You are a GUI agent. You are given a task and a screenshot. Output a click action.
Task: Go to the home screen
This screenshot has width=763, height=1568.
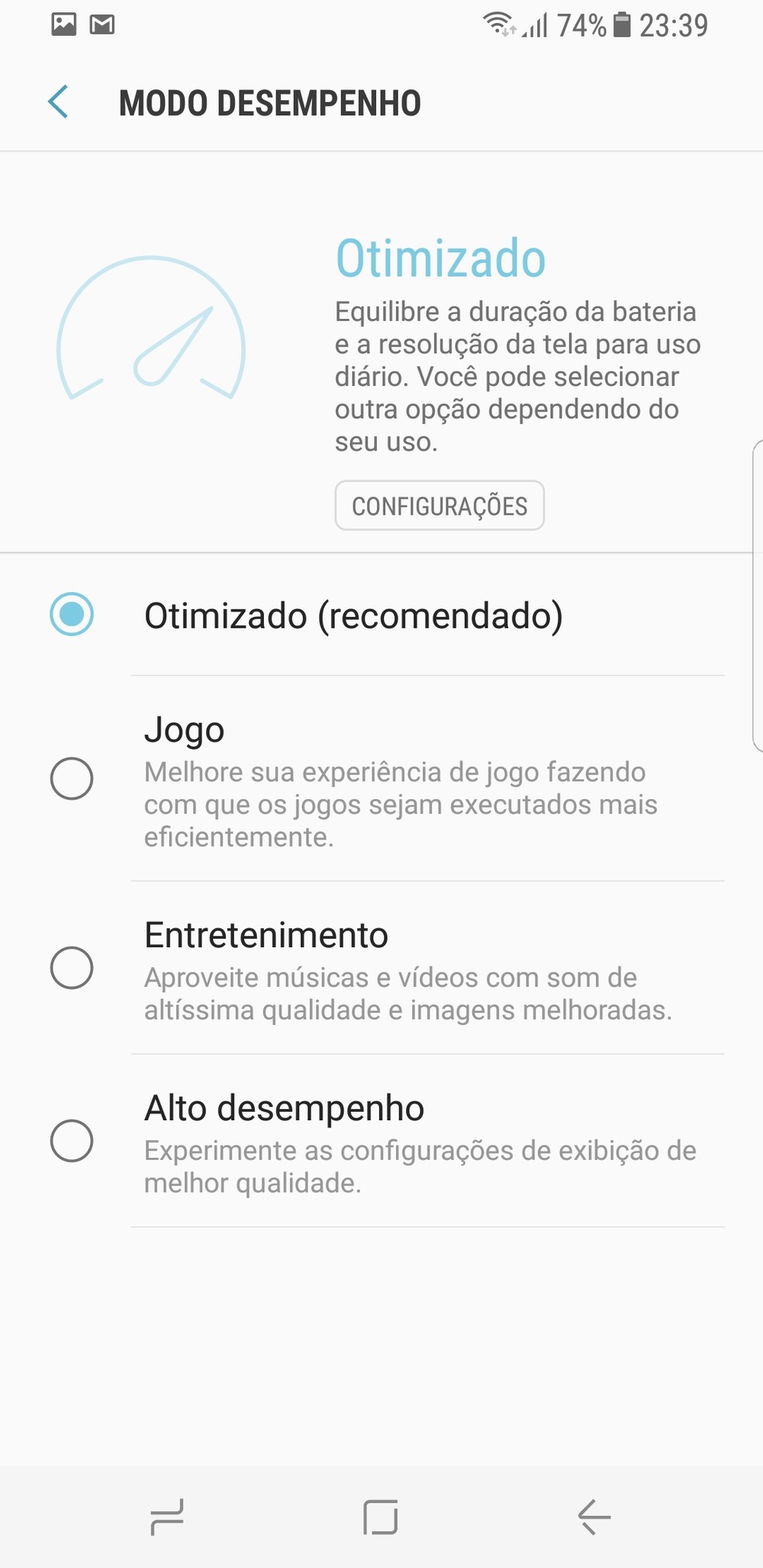381,1516
